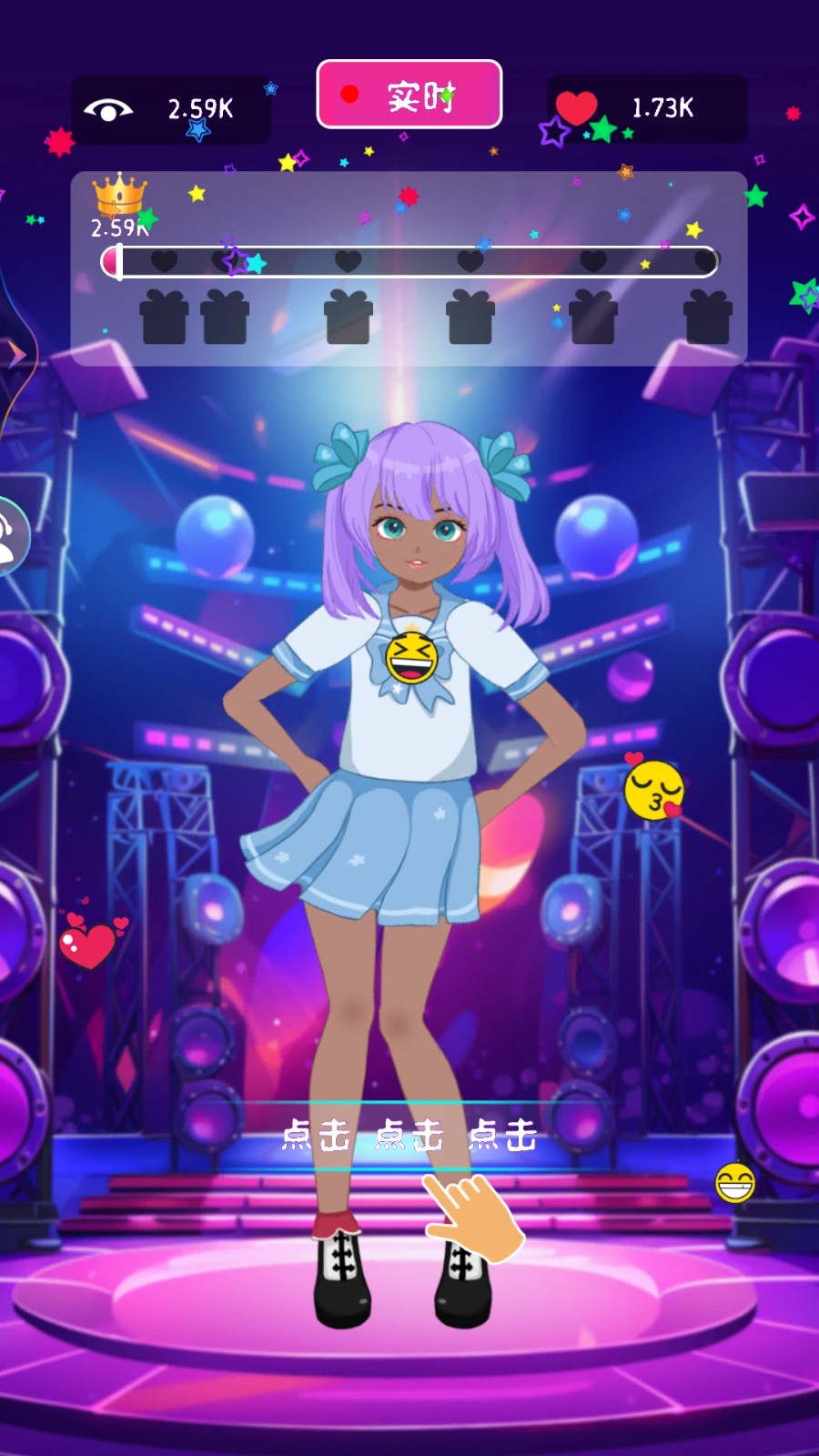Screen dimensions: 819x1456
Task: Open the partly hidden round icon on the left edge
Action: click(x=11, y=537)
